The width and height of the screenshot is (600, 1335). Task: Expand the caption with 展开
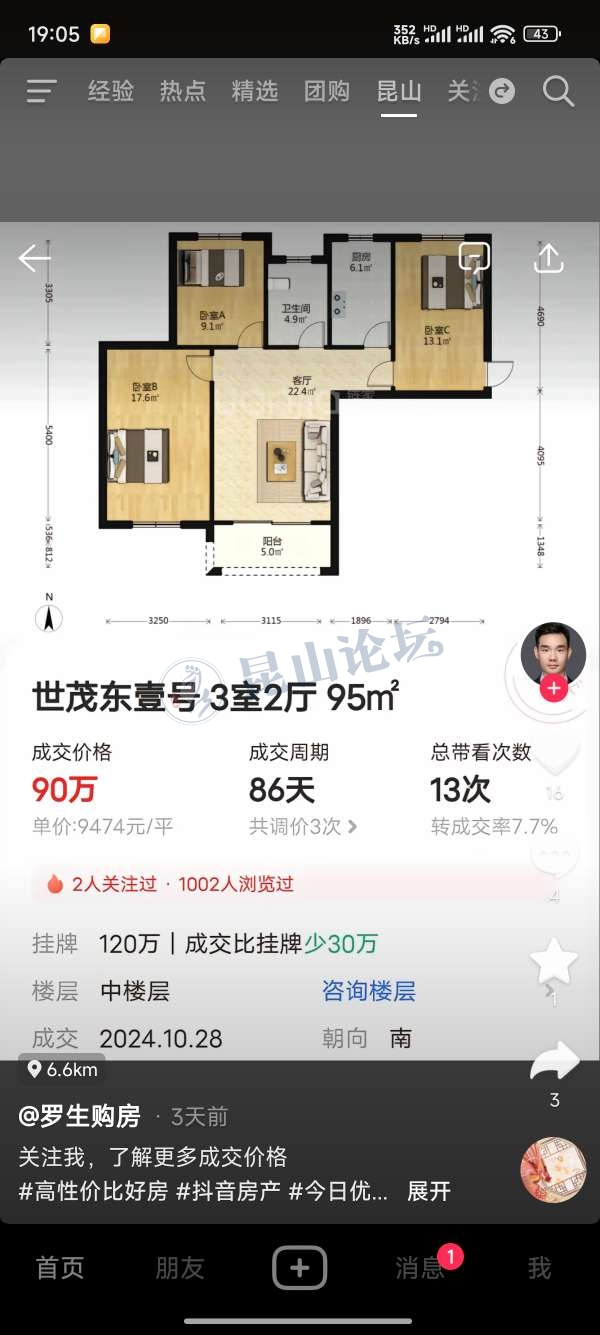[429, 1190]
